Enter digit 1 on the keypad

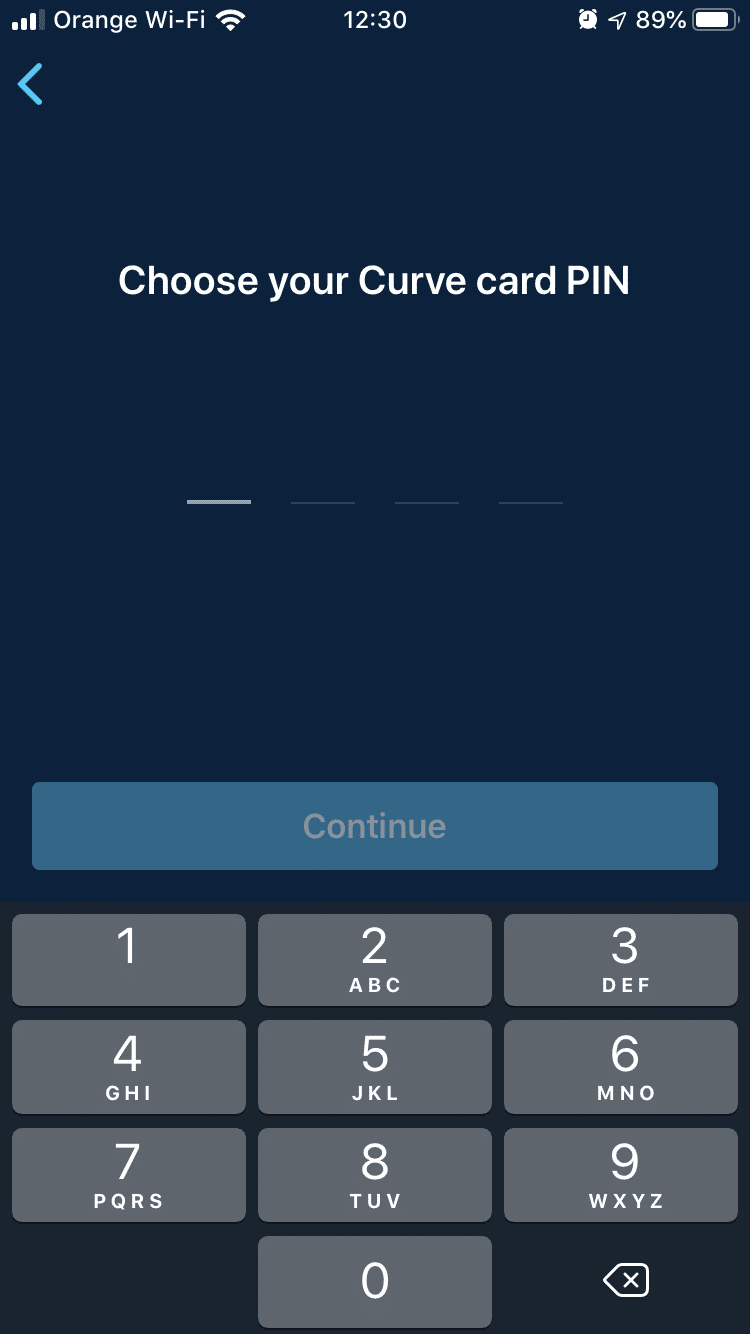click(x=129, y=959)
